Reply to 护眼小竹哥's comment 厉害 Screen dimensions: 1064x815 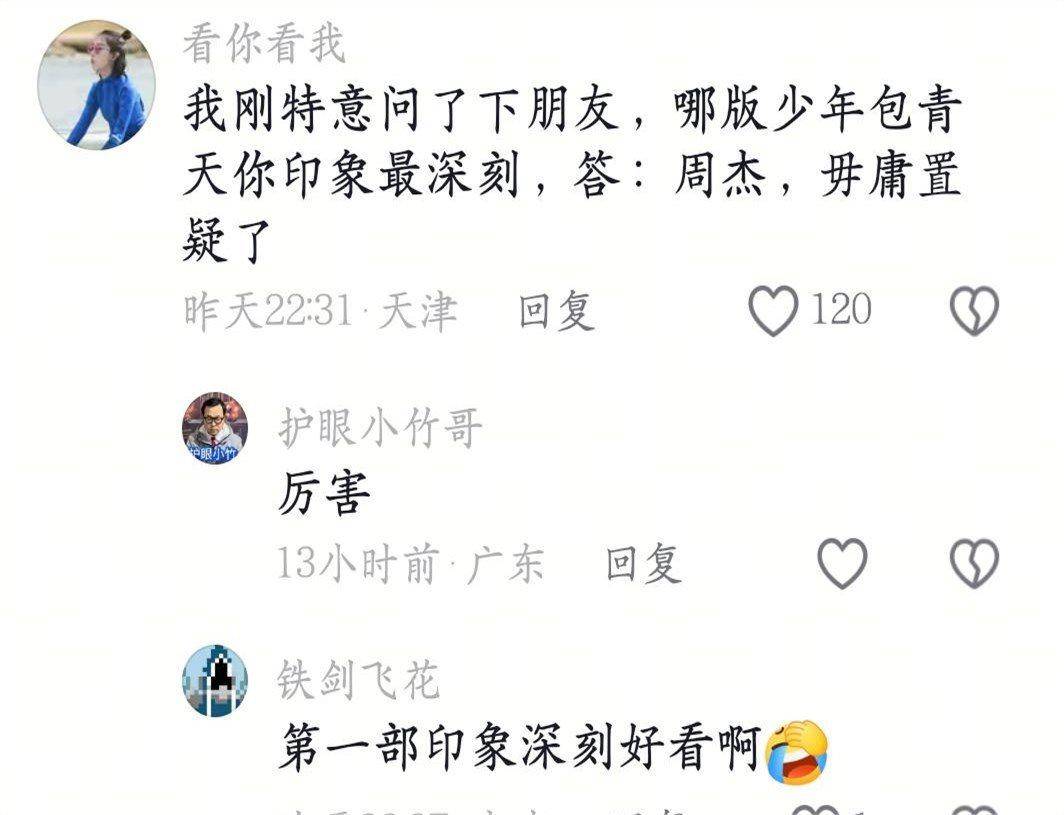point(643,564)
